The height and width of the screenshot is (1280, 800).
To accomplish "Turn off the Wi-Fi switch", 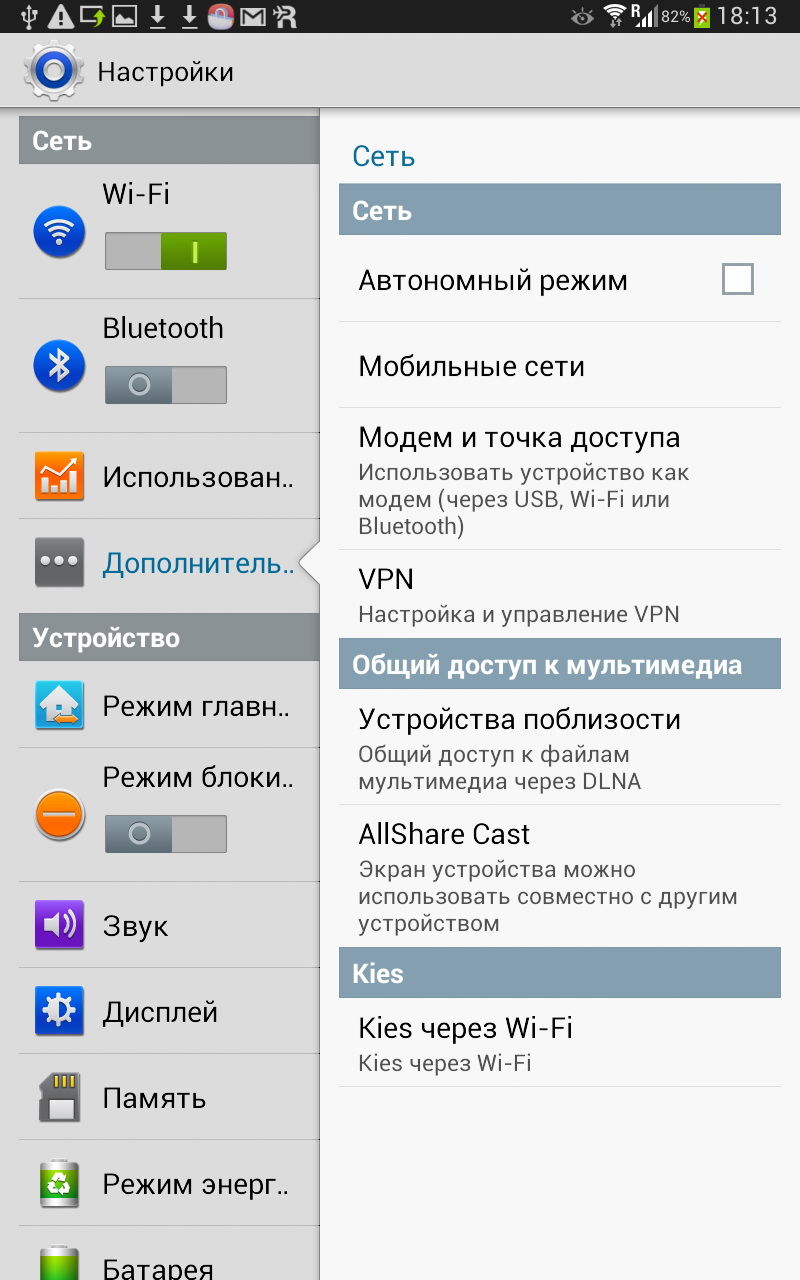I will [166, 251].
